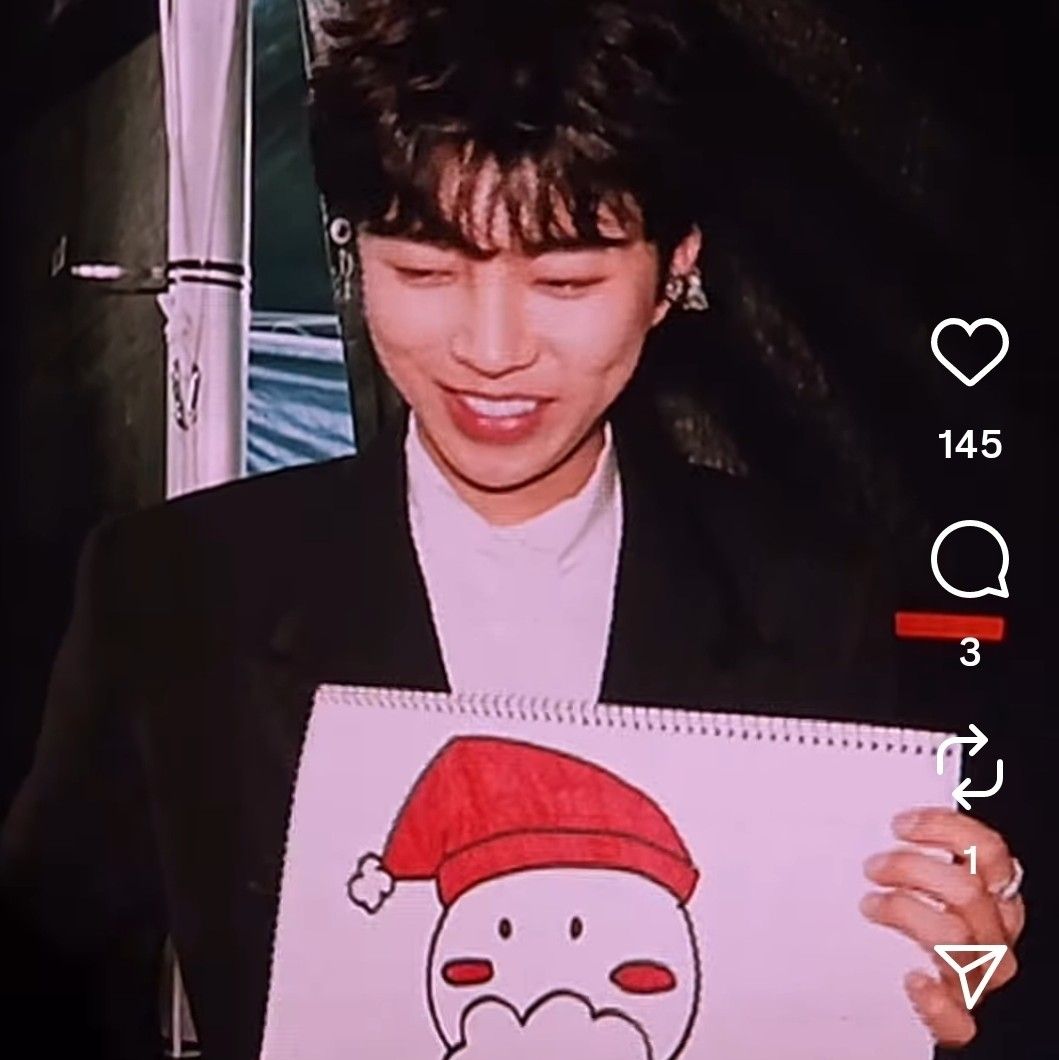
Task: Share this reel via the paper plane
Action: point(969,972)
